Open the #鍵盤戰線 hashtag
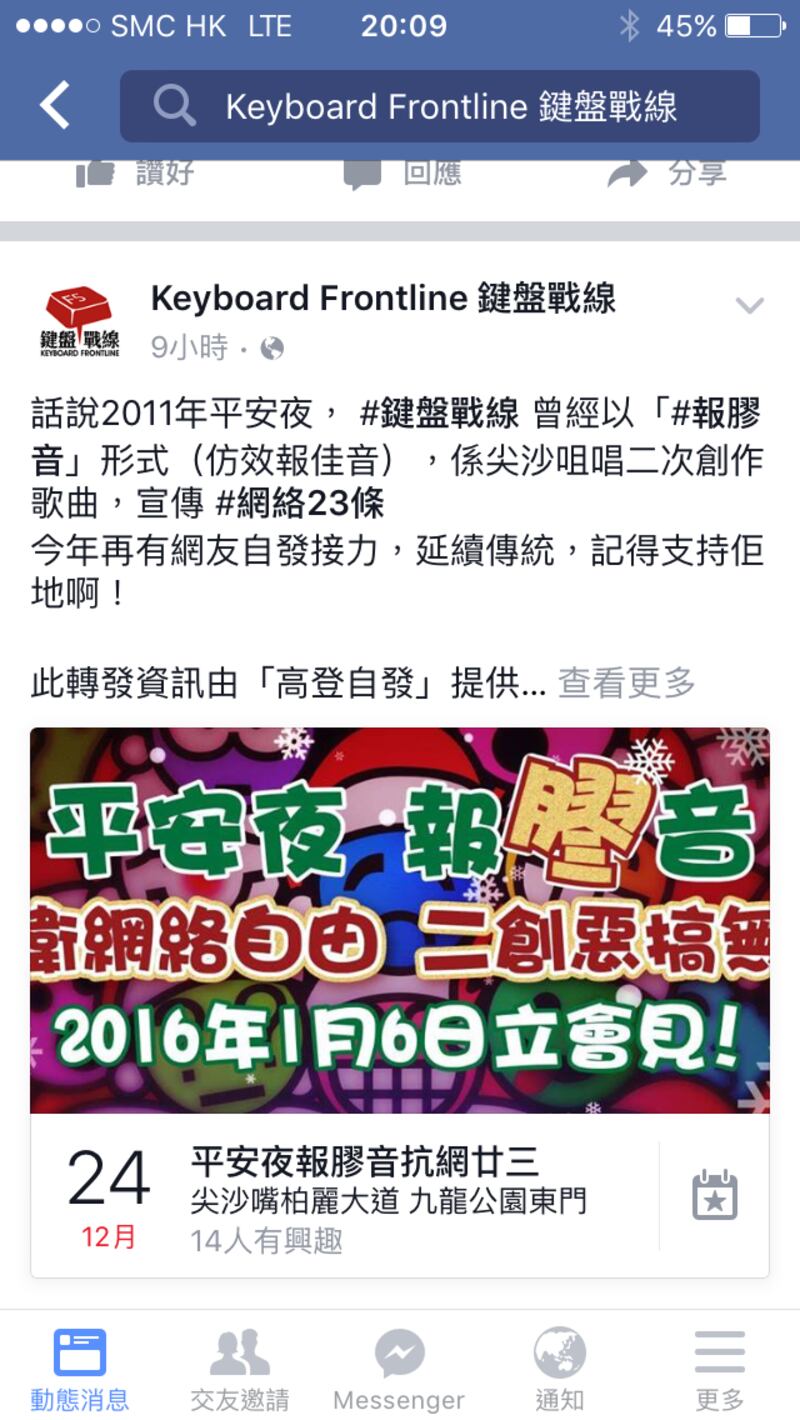Screen dimensions: 800x1420 (x=438, y=413)
